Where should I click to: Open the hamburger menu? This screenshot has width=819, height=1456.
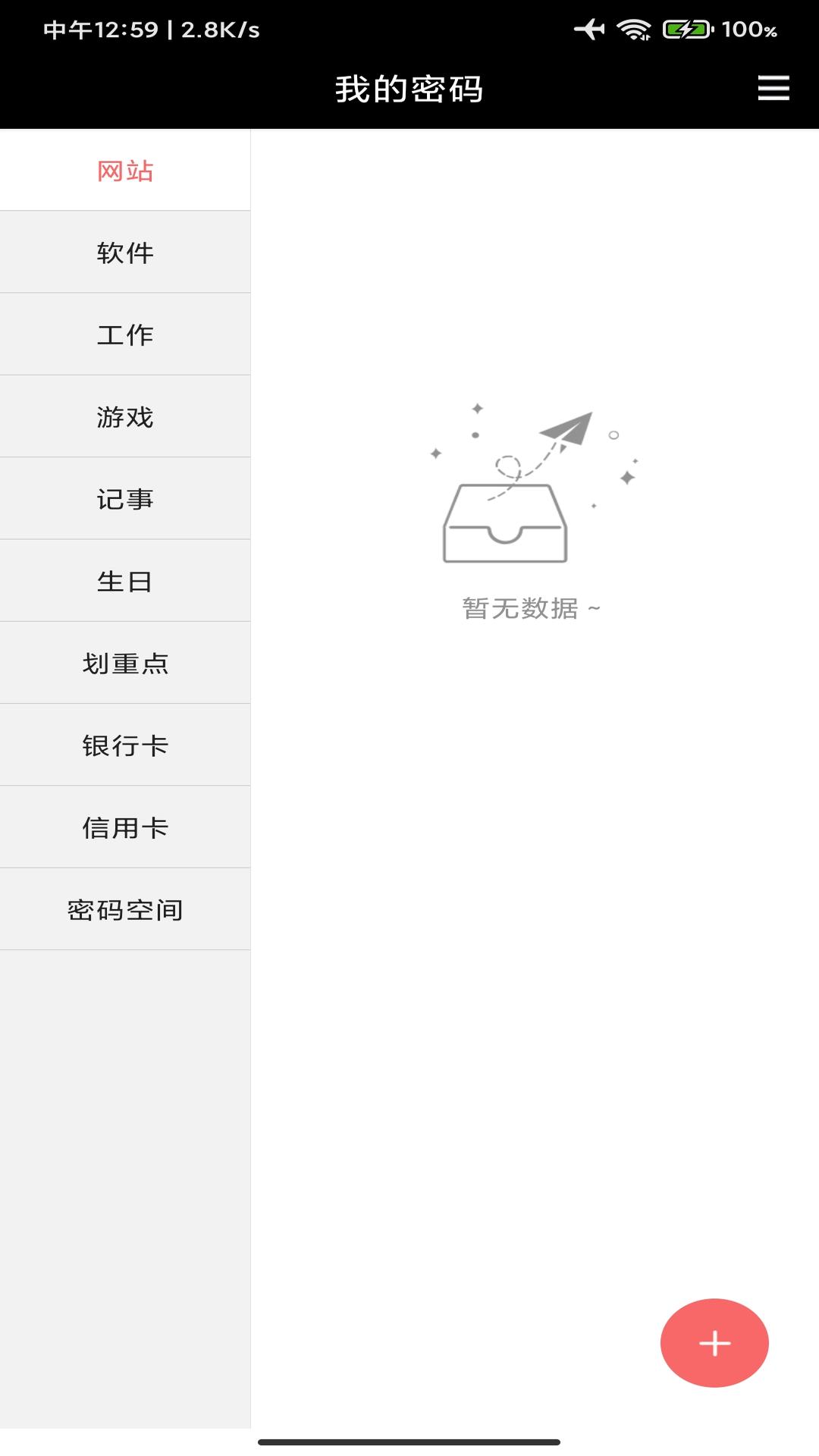click(x=773, y=88)
